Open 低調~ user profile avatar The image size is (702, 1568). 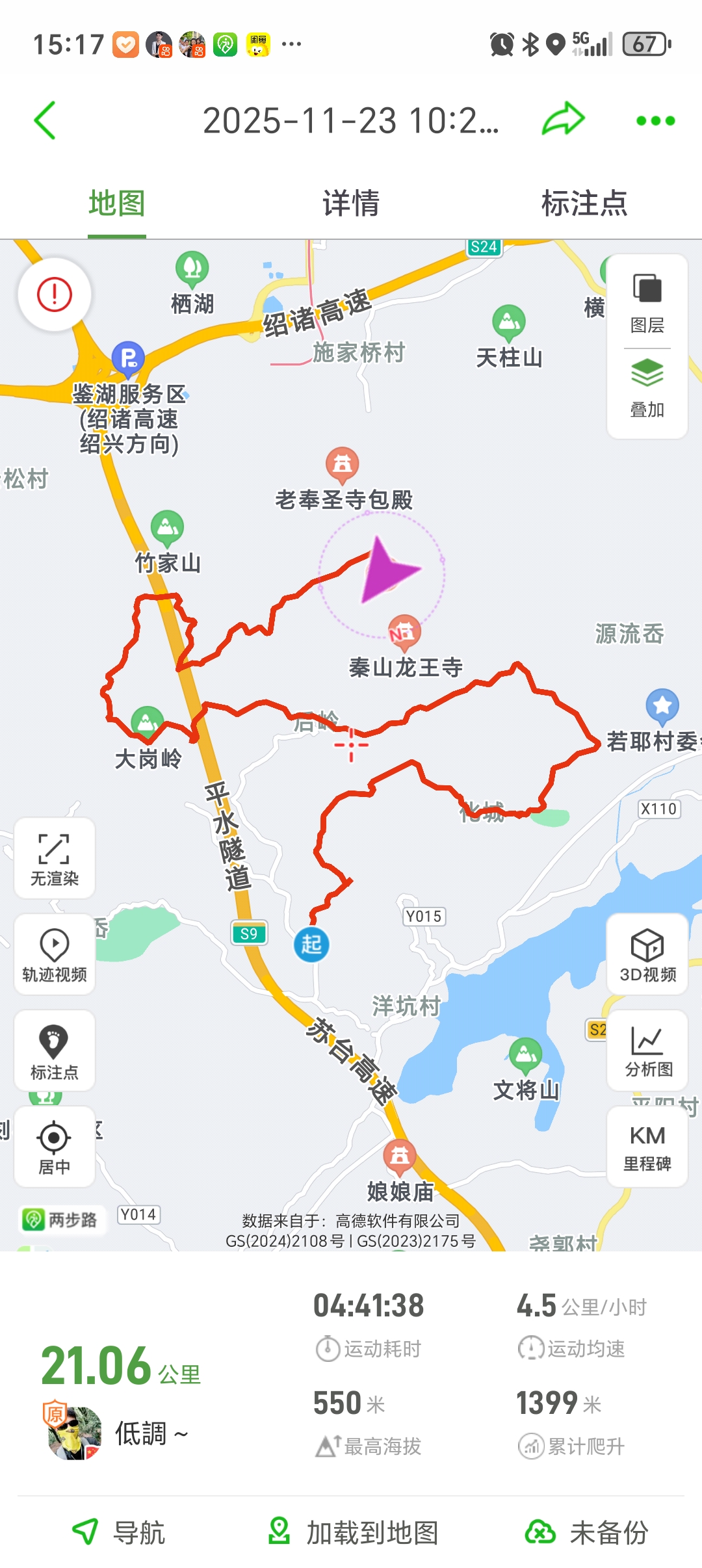tap(74, 1433)
